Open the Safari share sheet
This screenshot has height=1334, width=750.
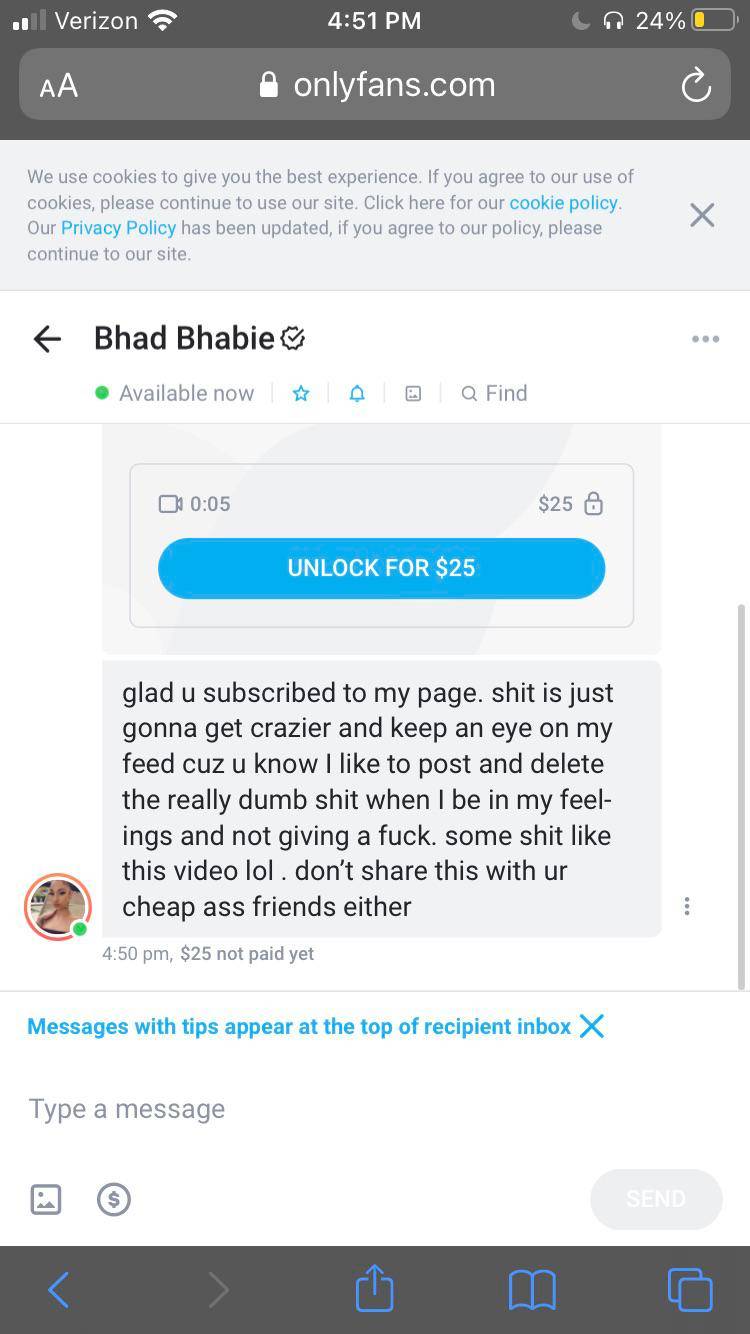[374, 1289]
